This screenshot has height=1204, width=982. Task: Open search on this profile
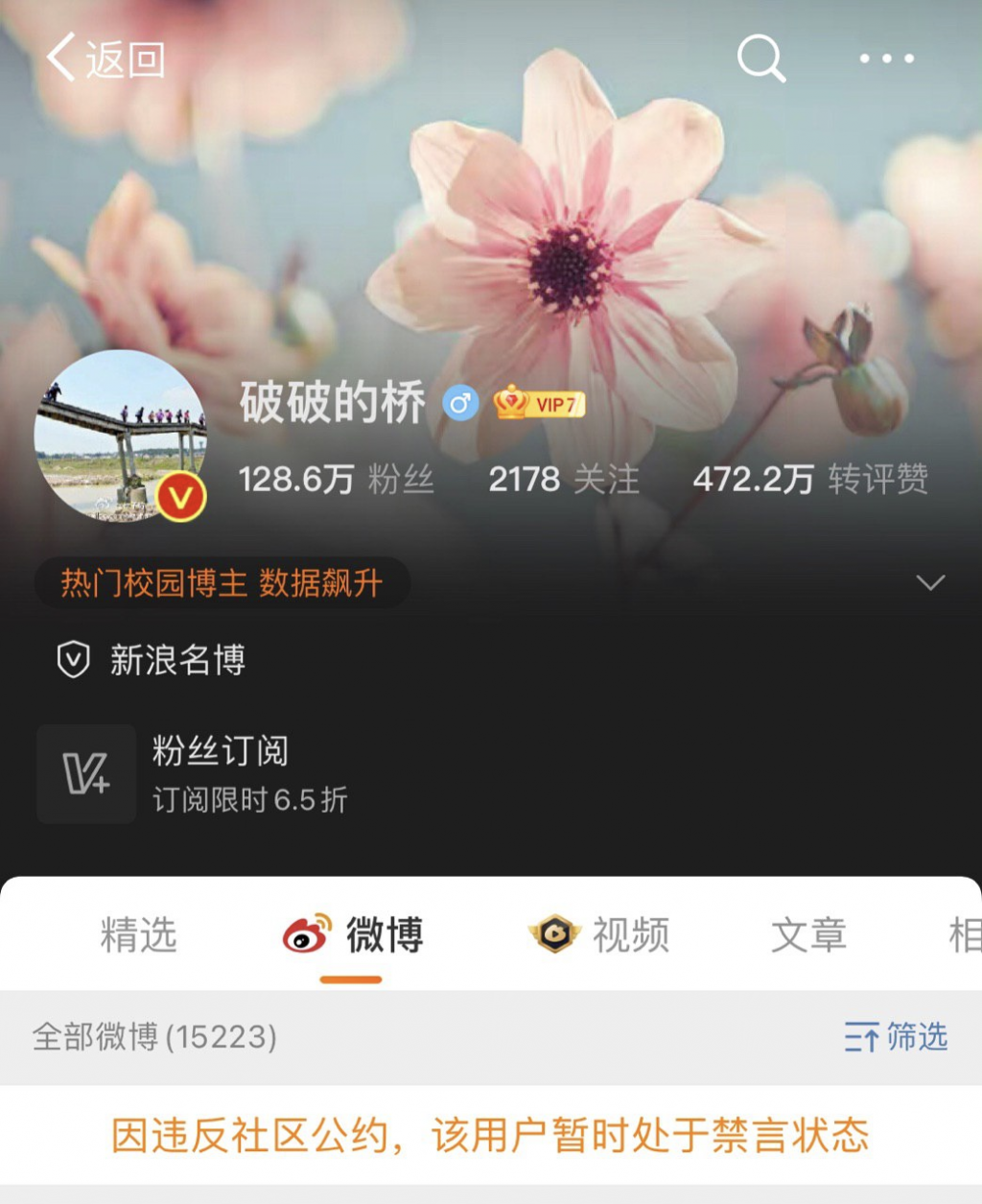(760, 59)
